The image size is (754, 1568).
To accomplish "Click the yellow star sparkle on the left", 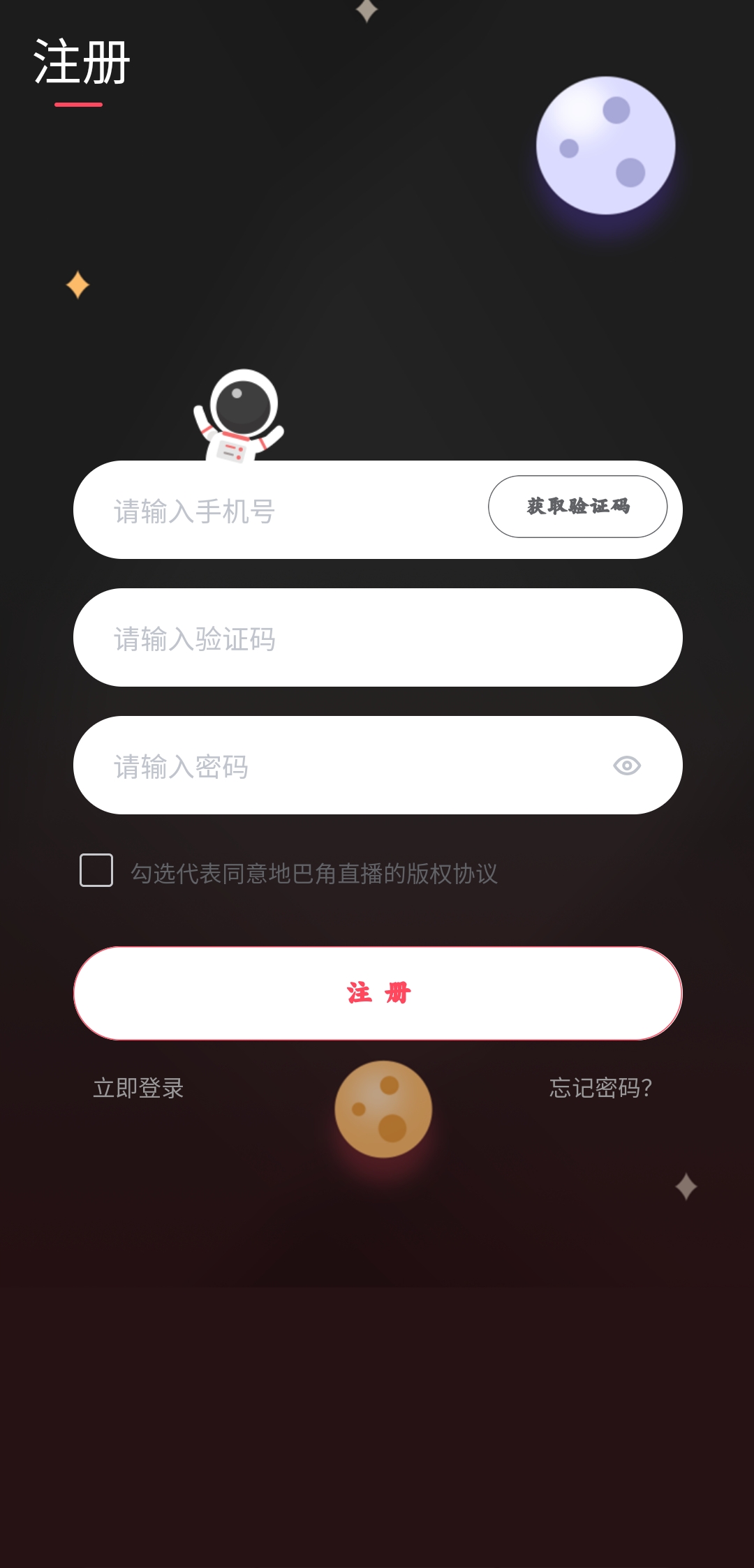I will (77, 283).
